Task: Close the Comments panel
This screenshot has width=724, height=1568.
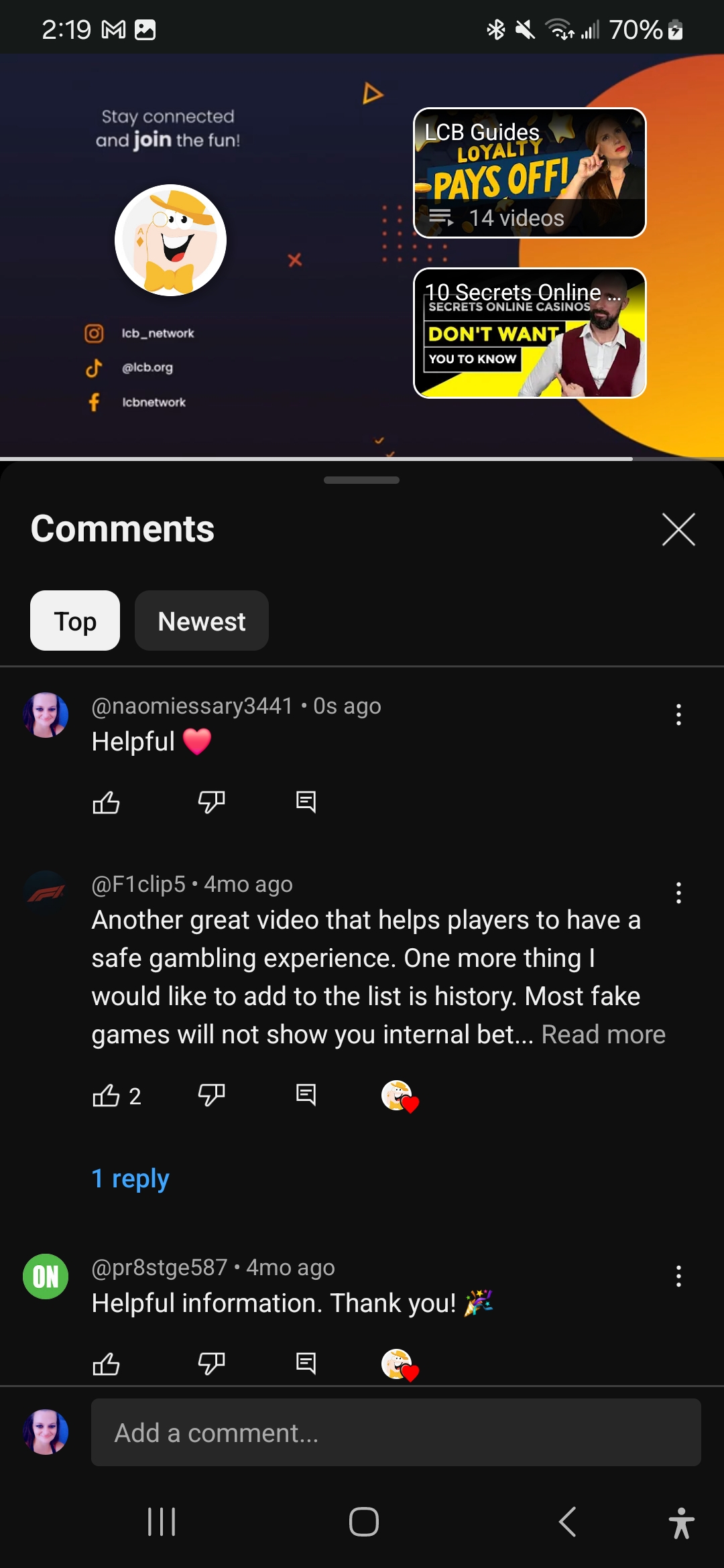Action: click(x=678, y=530)
